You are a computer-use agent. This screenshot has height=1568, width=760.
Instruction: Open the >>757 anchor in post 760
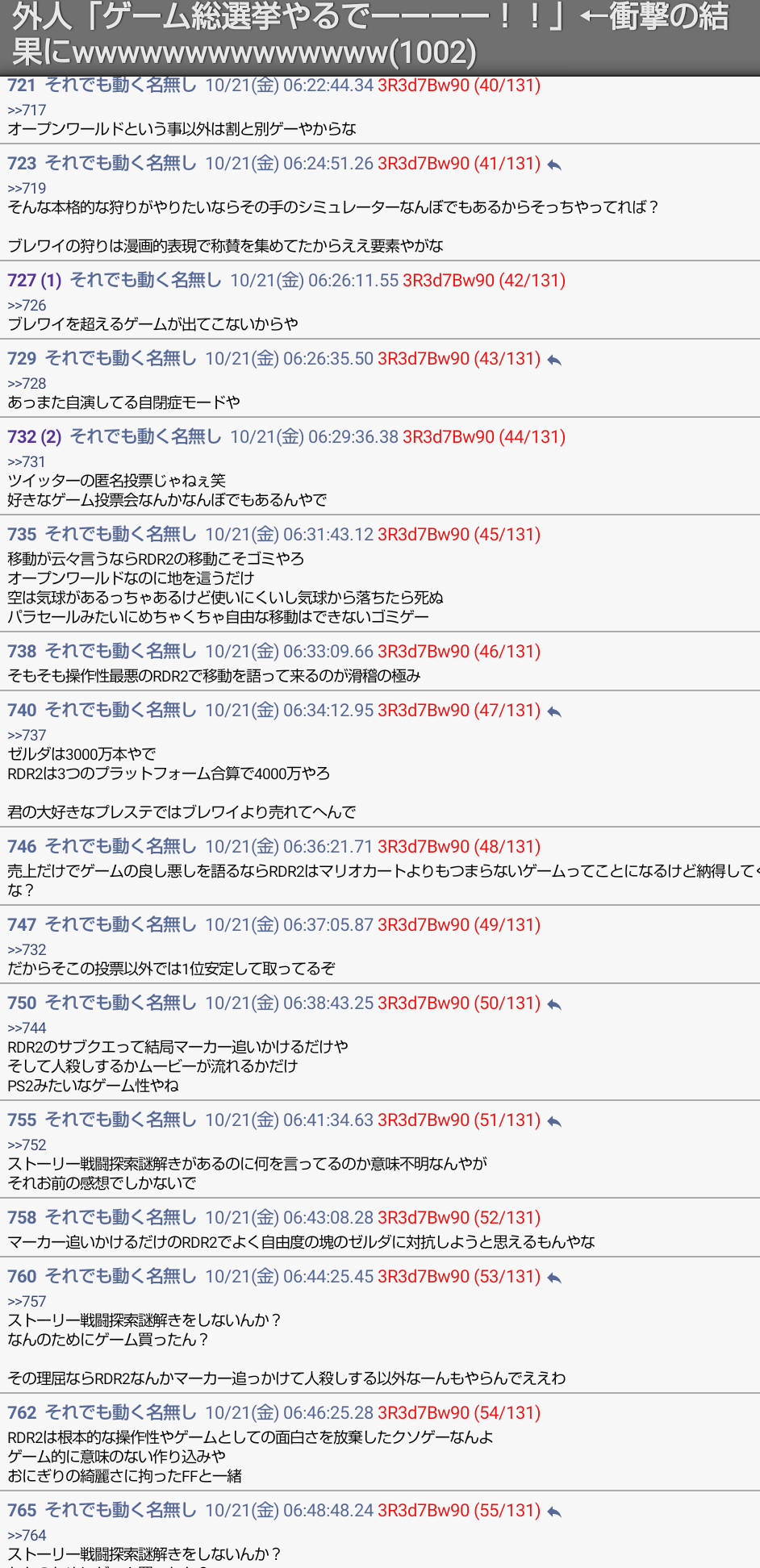coord(27,1302)
